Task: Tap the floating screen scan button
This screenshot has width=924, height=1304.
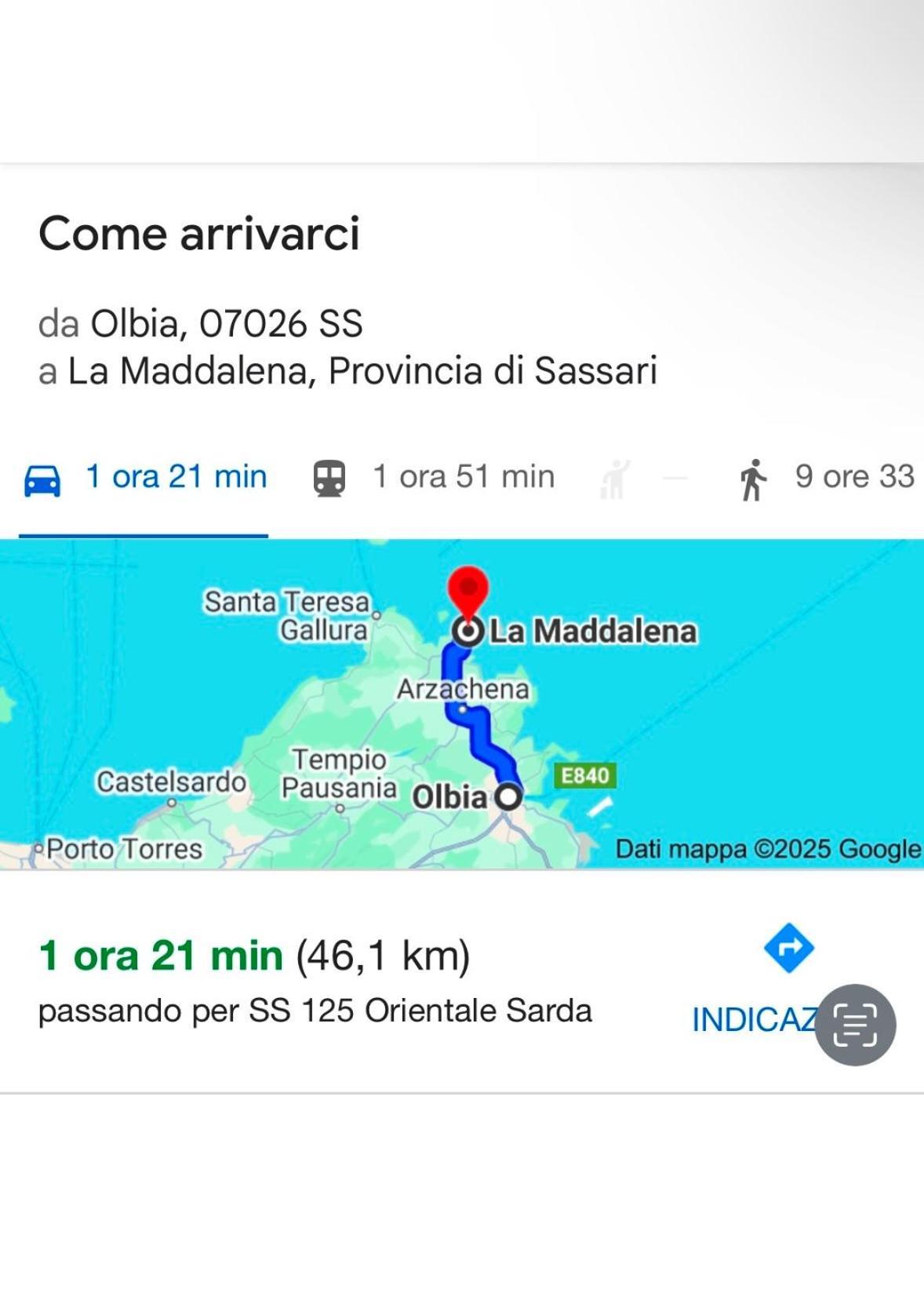Action: (x=855, y=1025)
